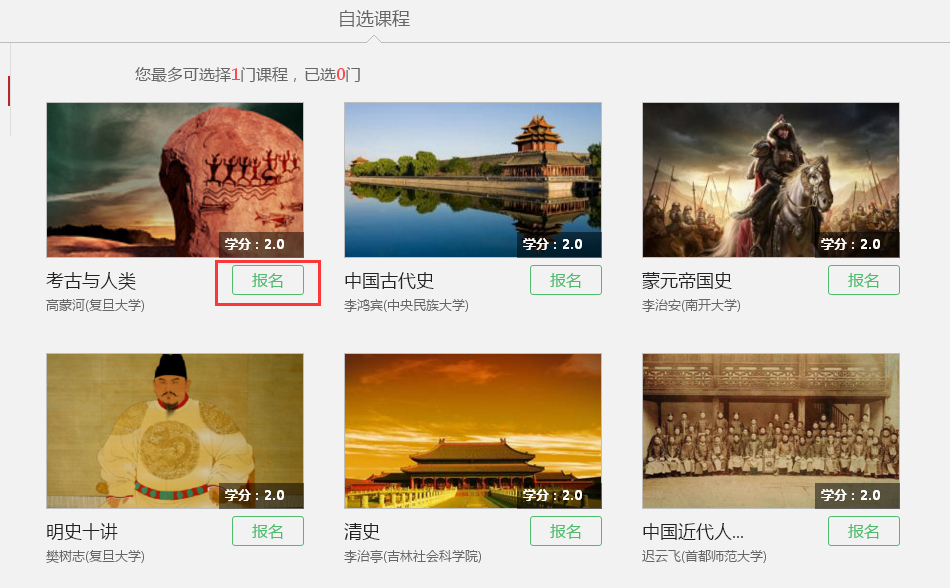Enroll in 中国近代人... course
This screenshot has height=588, width=950.
pyautogui.click(x=864, y=531)
